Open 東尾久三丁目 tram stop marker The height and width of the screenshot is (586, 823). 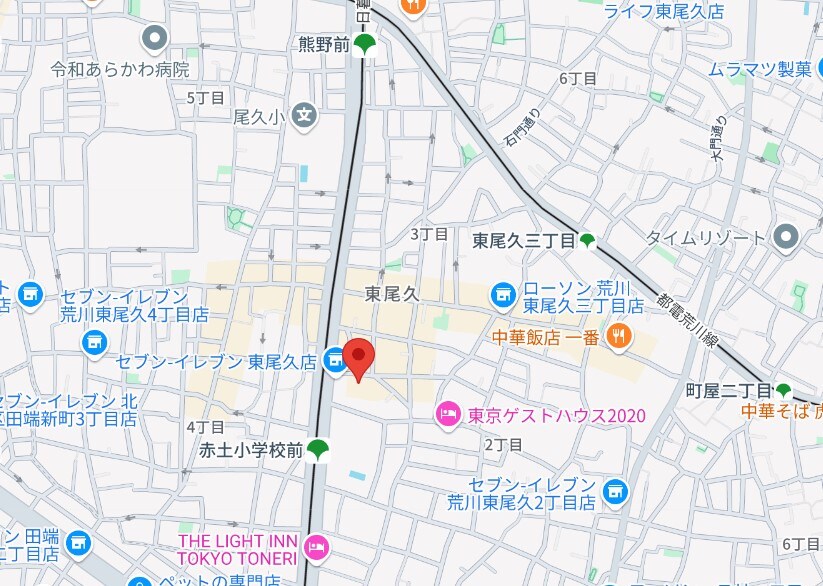pyautogui.click(x=588, y=240)
